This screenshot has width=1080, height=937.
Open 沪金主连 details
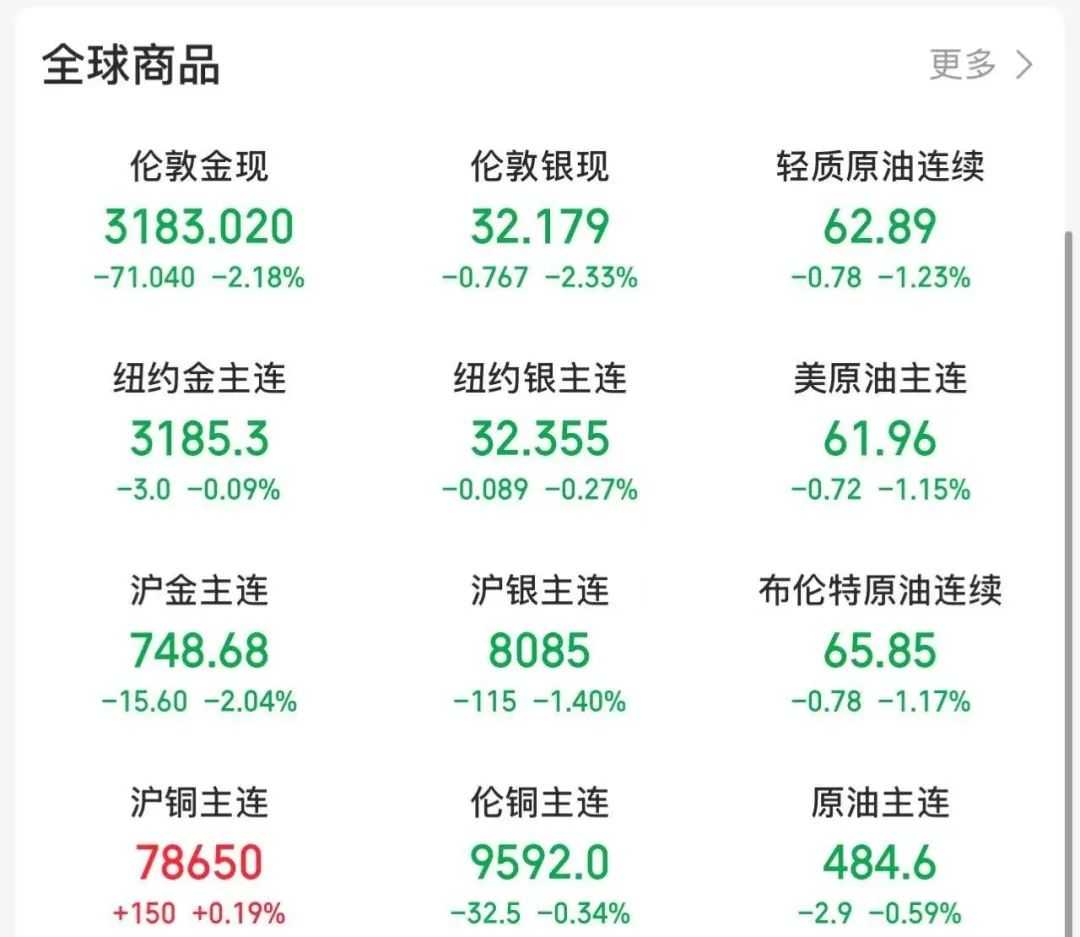(x=199, y=649)
